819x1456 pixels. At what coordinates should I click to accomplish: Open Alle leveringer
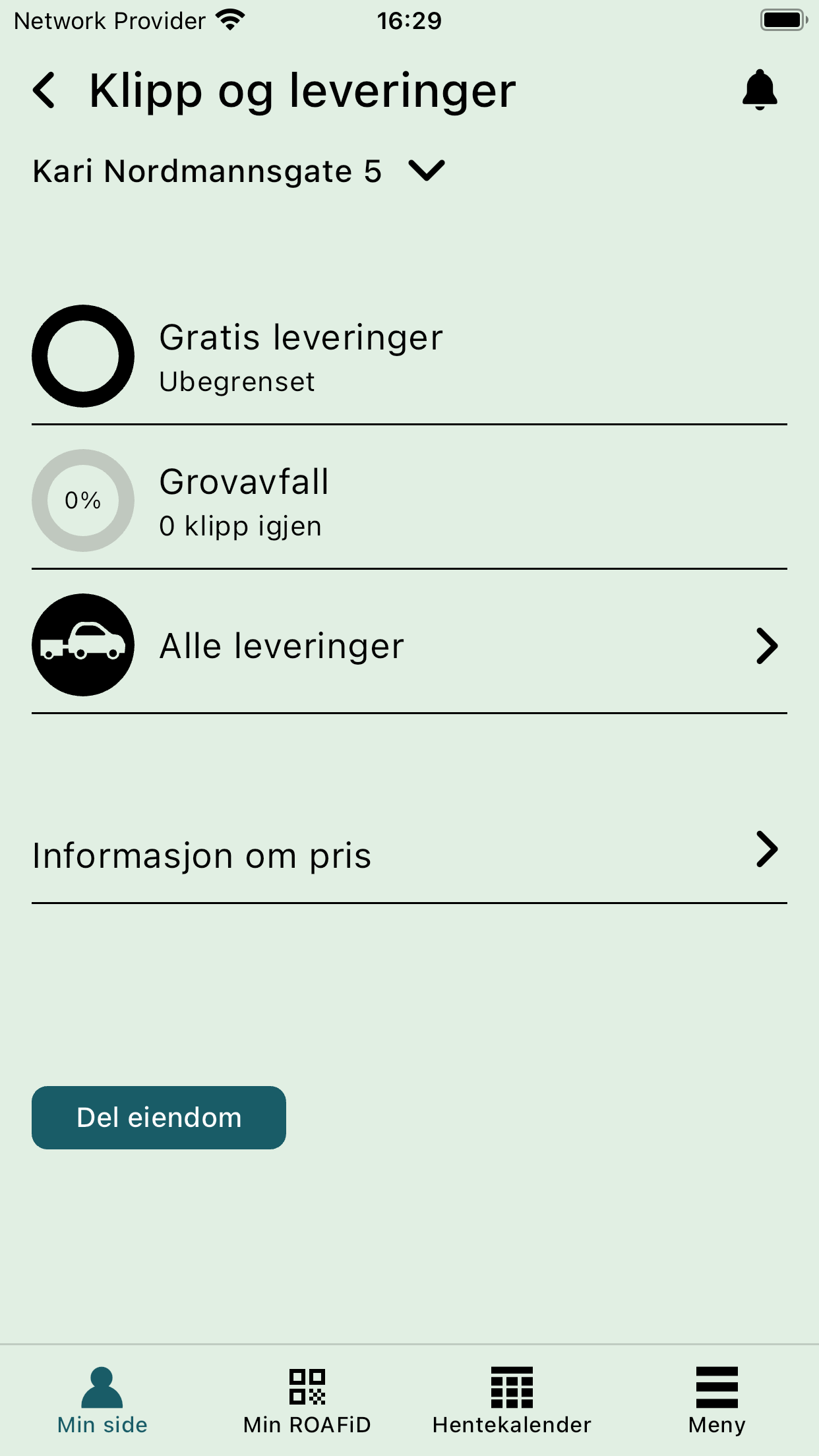tap(409, 645)
